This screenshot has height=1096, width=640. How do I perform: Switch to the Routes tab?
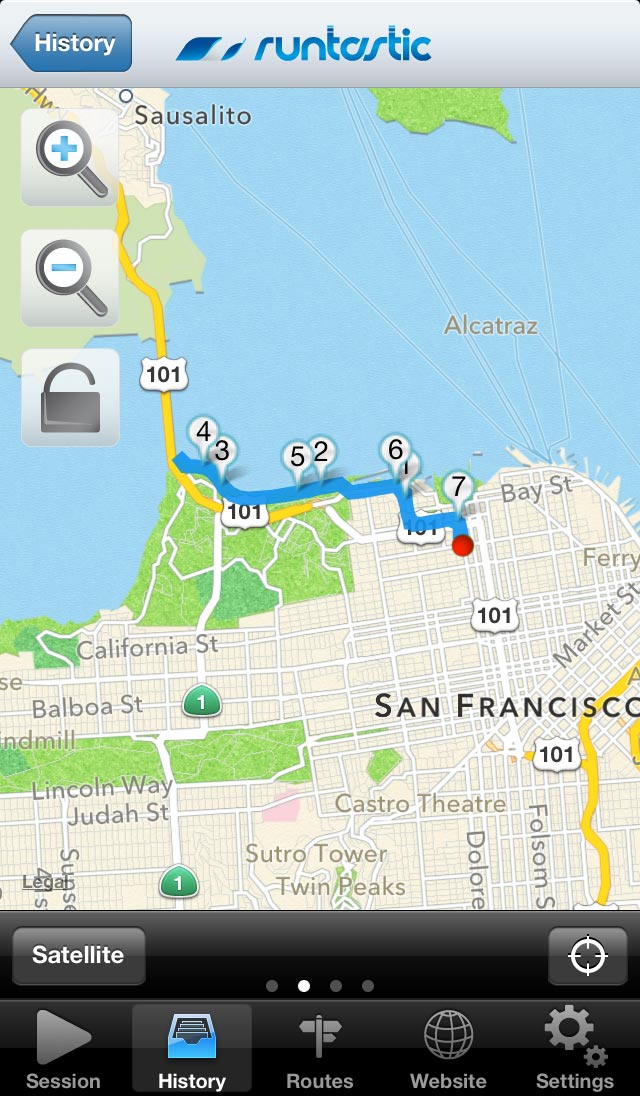click(319, 1048)
